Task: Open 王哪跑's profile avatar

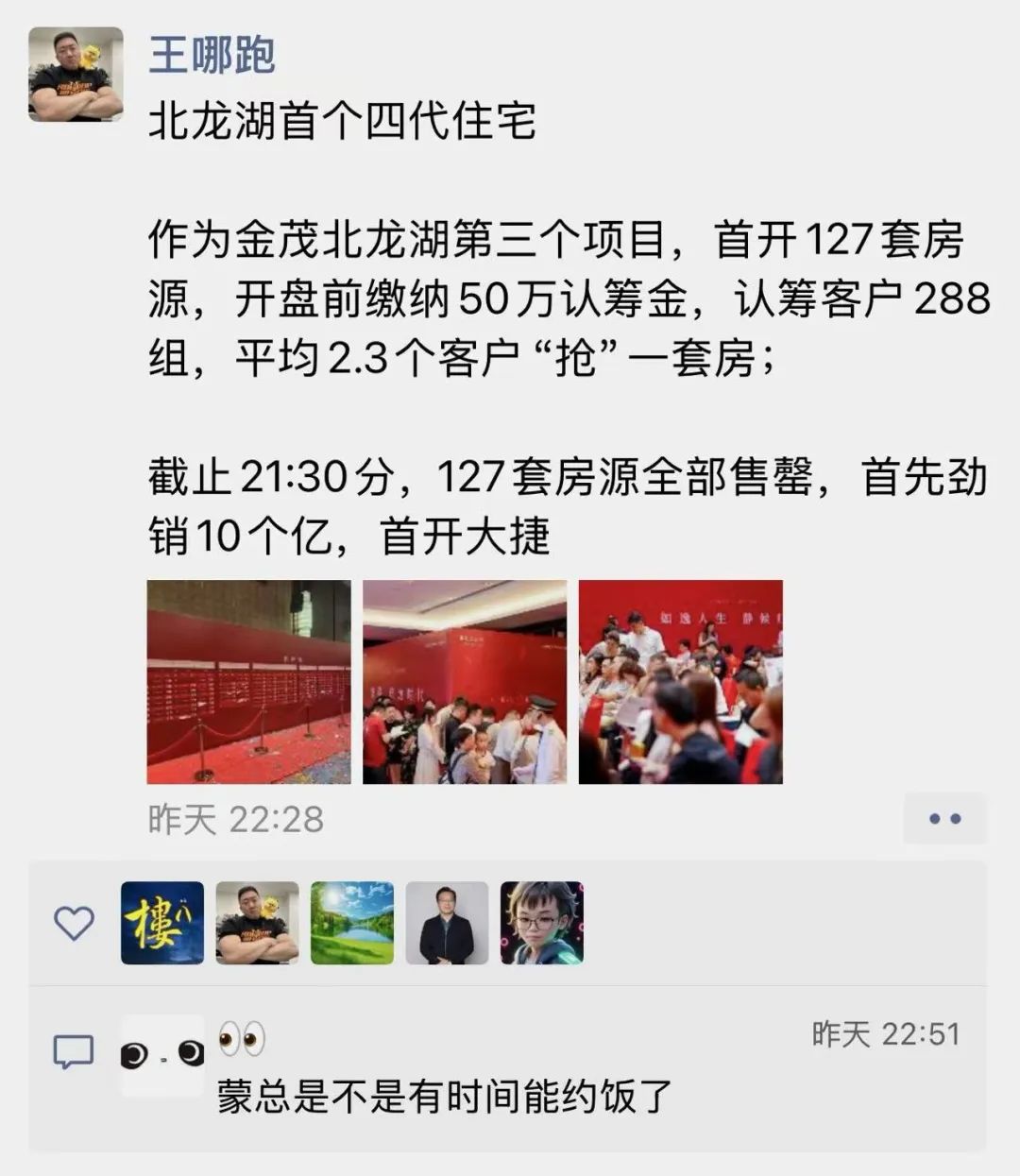Action: click(x=76, y=74)
